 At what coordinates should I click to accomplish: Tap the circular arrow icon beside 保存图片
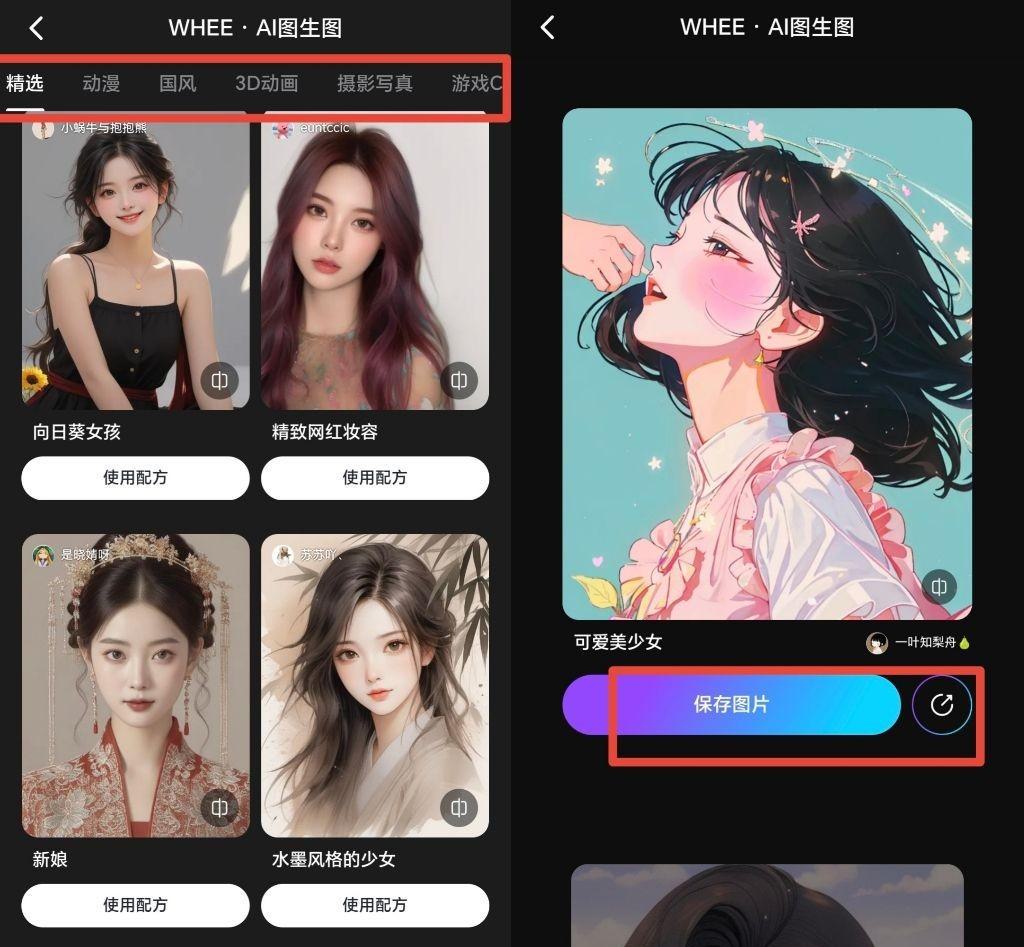[941, 705]
